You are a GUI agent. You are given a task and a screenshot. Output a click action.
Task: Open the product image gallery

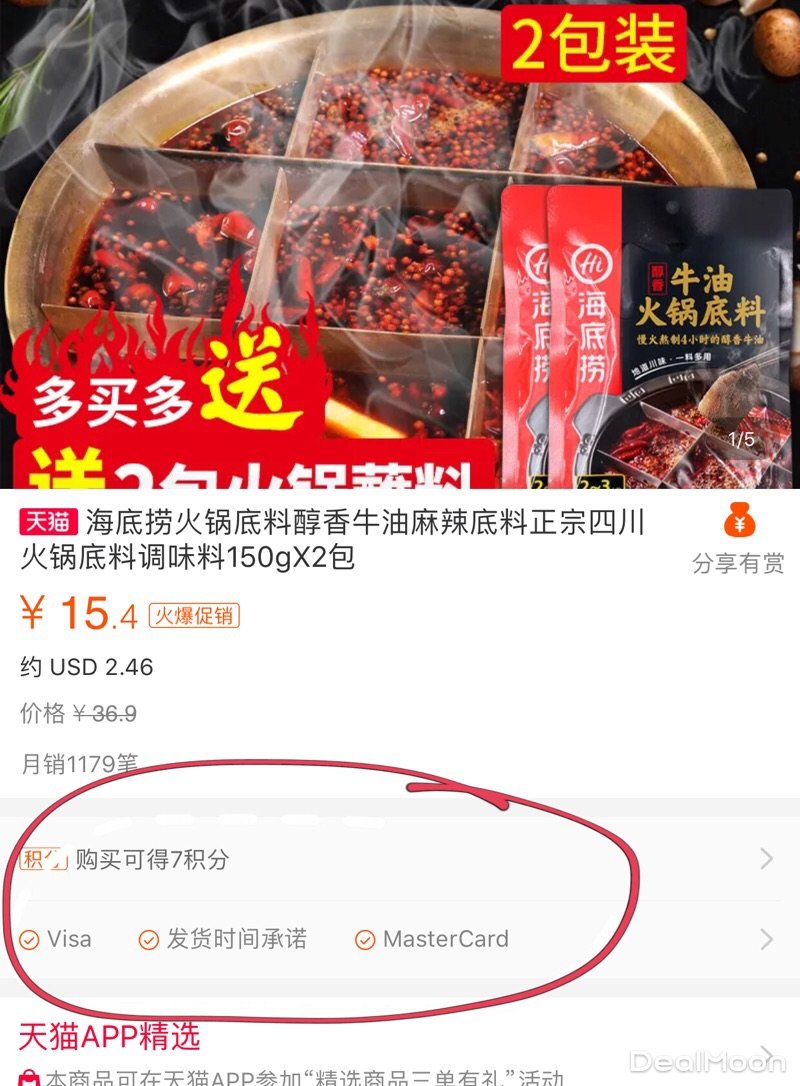pyautogui.click(x=400, y=240)
